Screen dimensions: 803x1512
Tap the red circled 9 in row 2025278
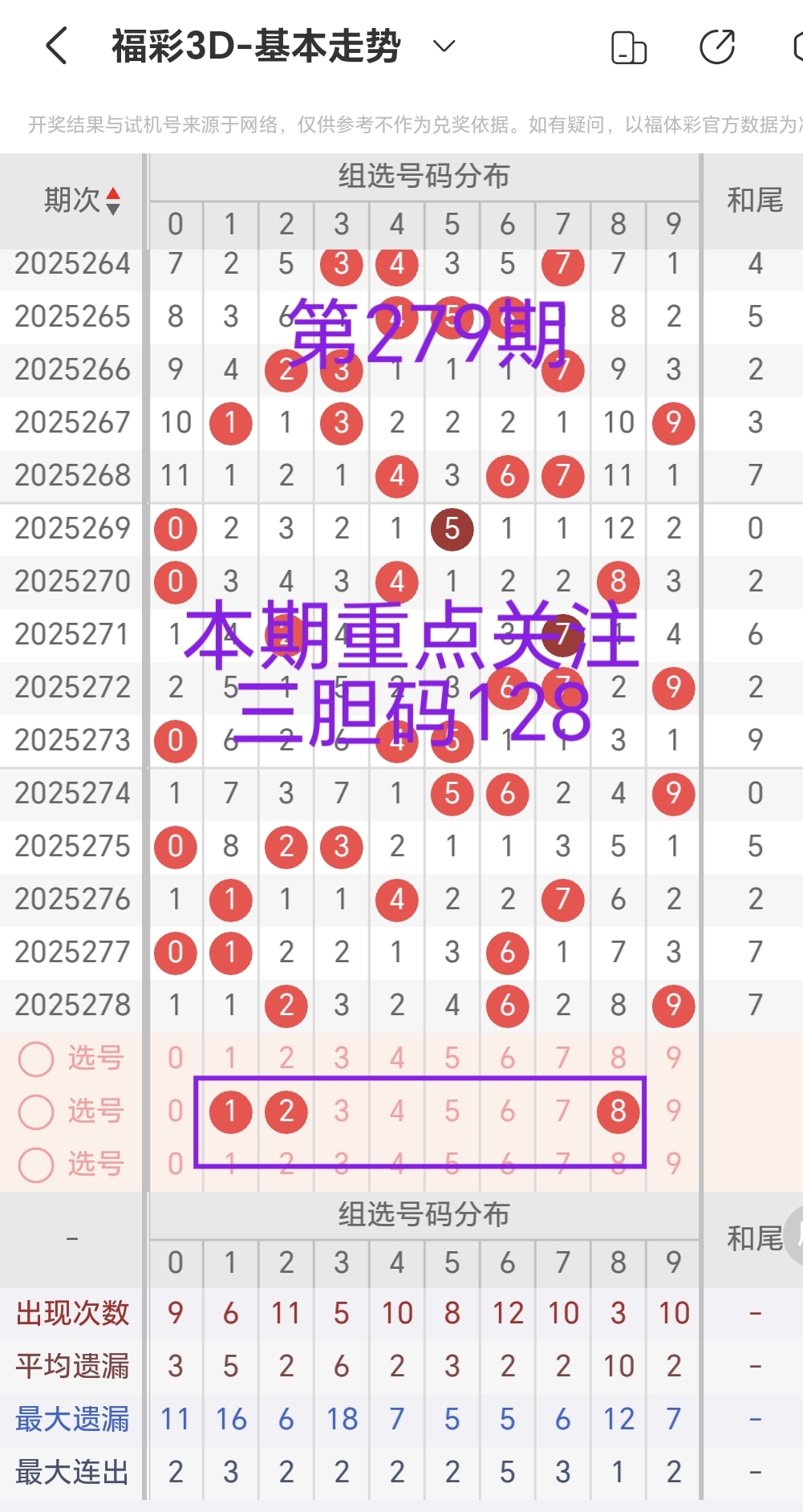(x=673, y=1005)
